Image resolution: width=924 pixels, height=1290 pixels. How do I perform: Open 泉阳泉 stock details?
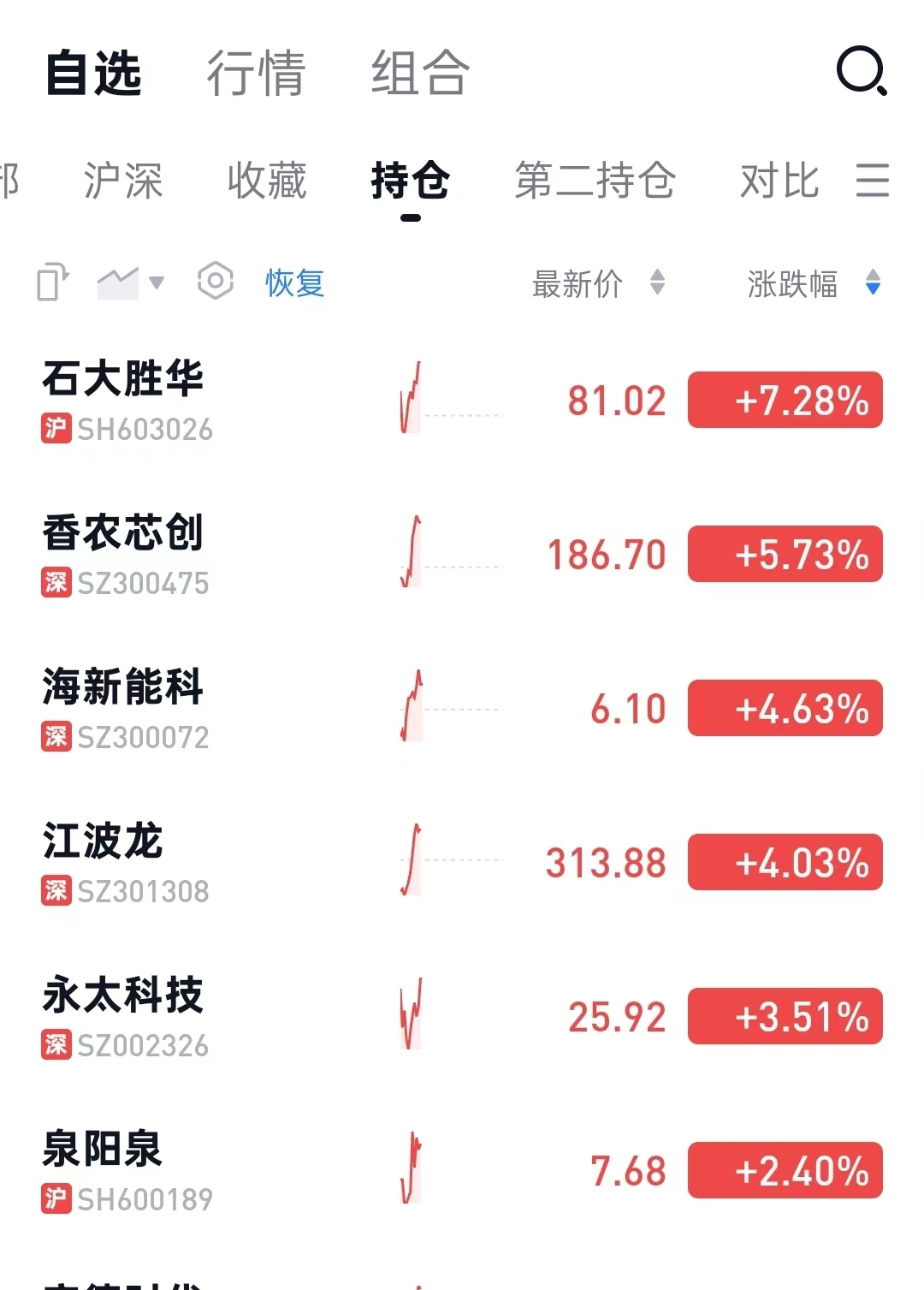pyautogui.click(x=462, y=1171)
